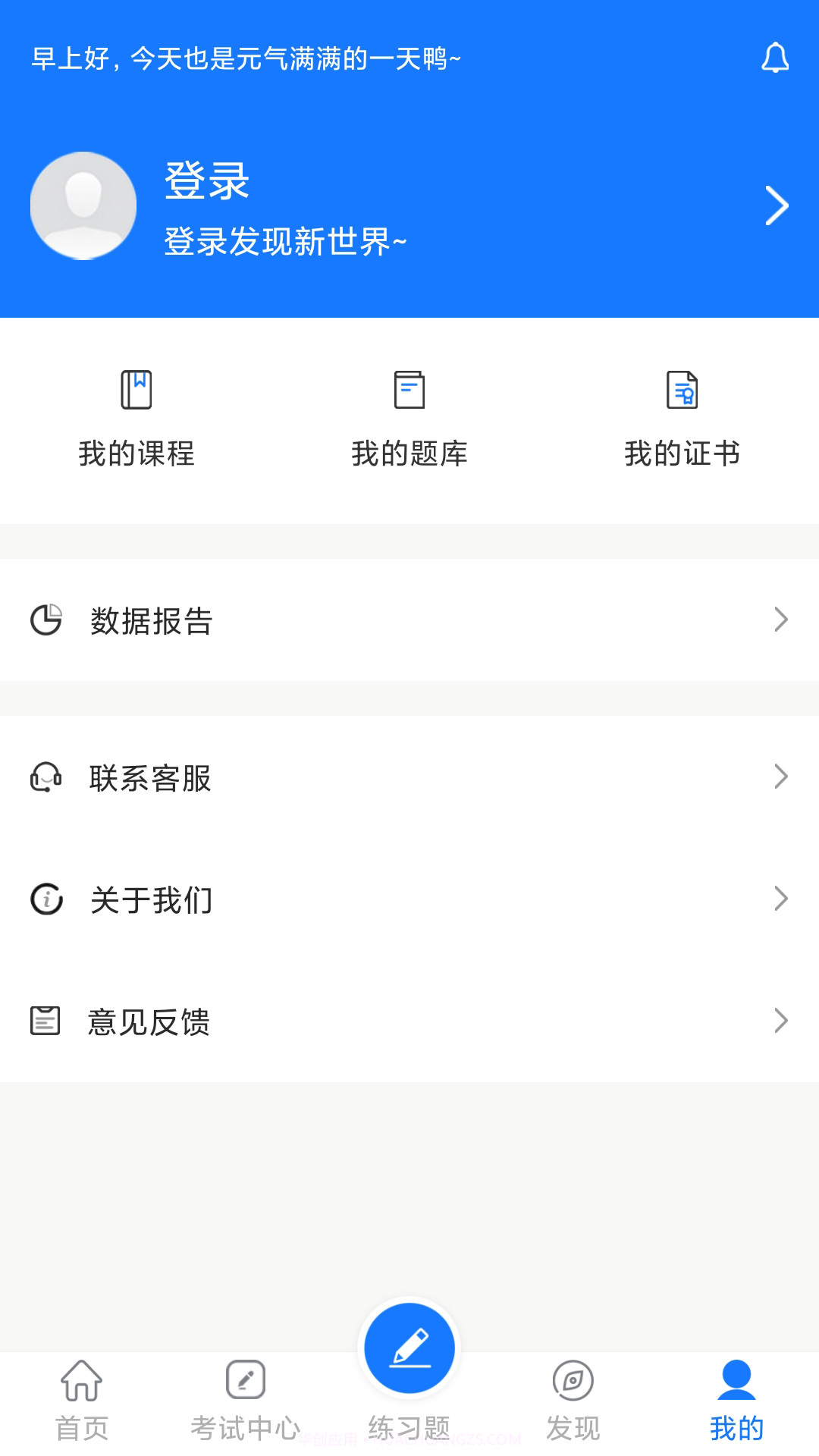Tap the profile avatar placeholder
Viewport: 819px width, 1456px height.
pos(83,205)
